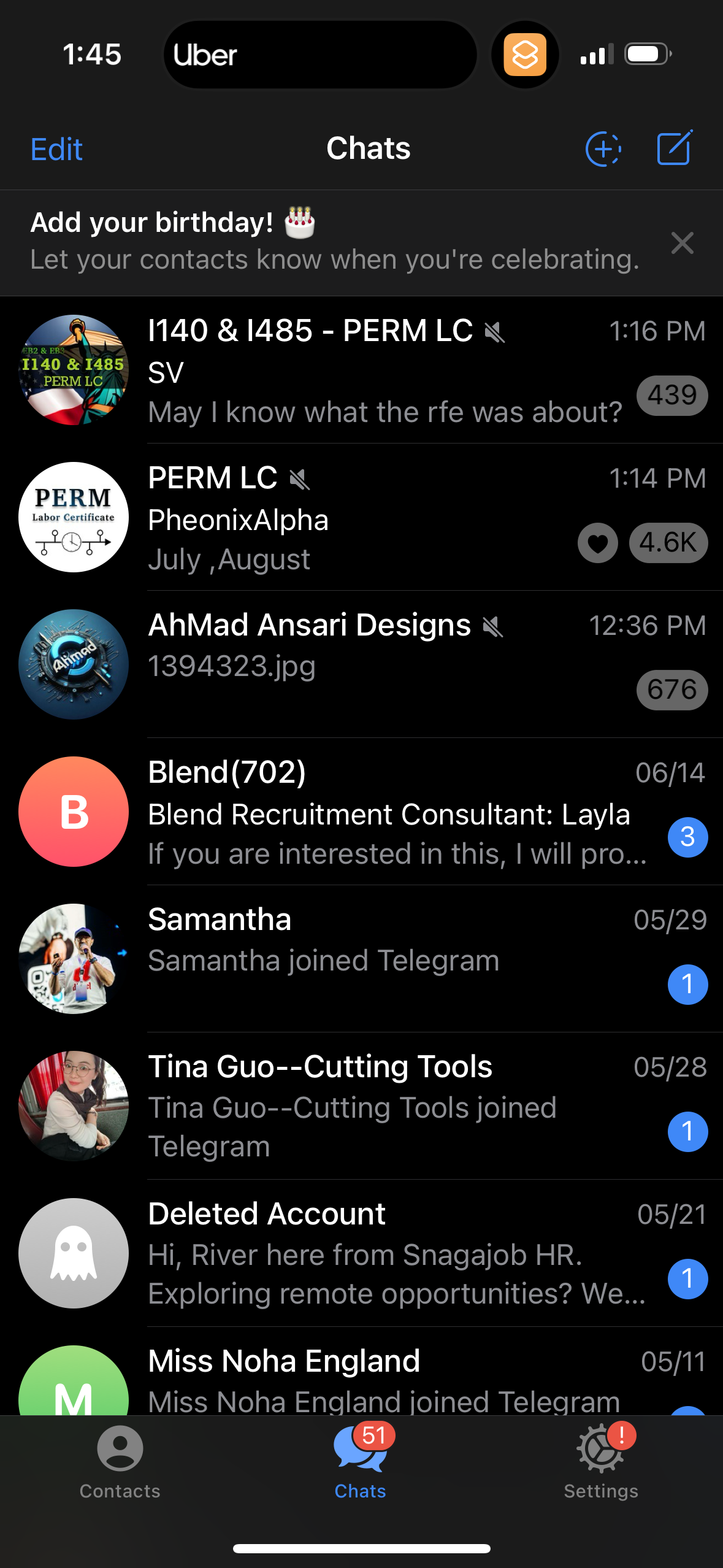Viewport: 723px width, 1568px height.
Task: Tap the heart reaction on PERM LC
Action: tap(597, 542)
